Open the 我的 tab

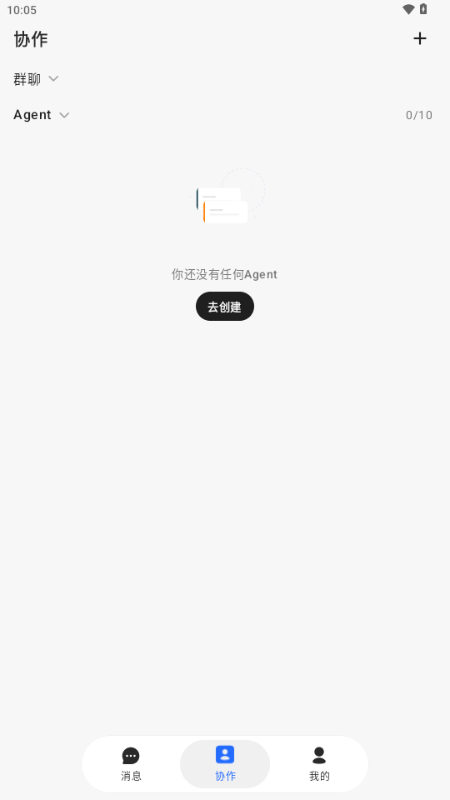(x=319, y=764)
